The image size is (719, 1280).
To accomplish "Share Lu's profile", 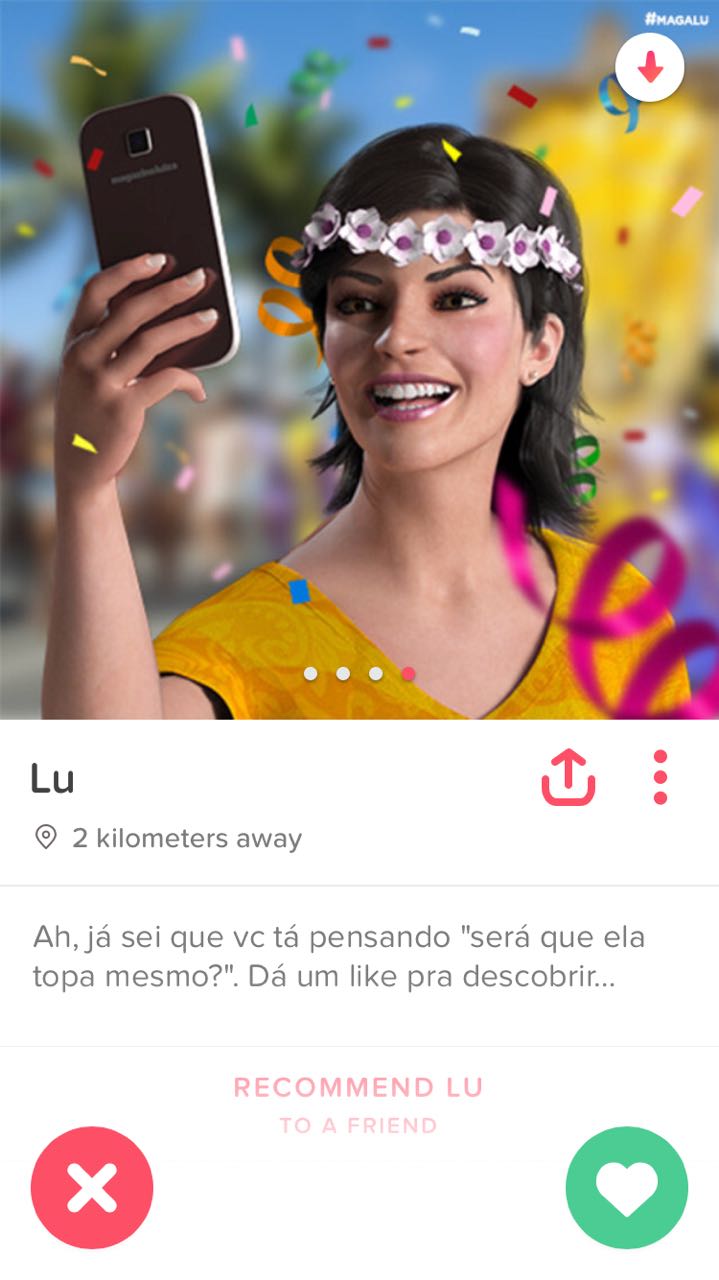I will (568, 777).
